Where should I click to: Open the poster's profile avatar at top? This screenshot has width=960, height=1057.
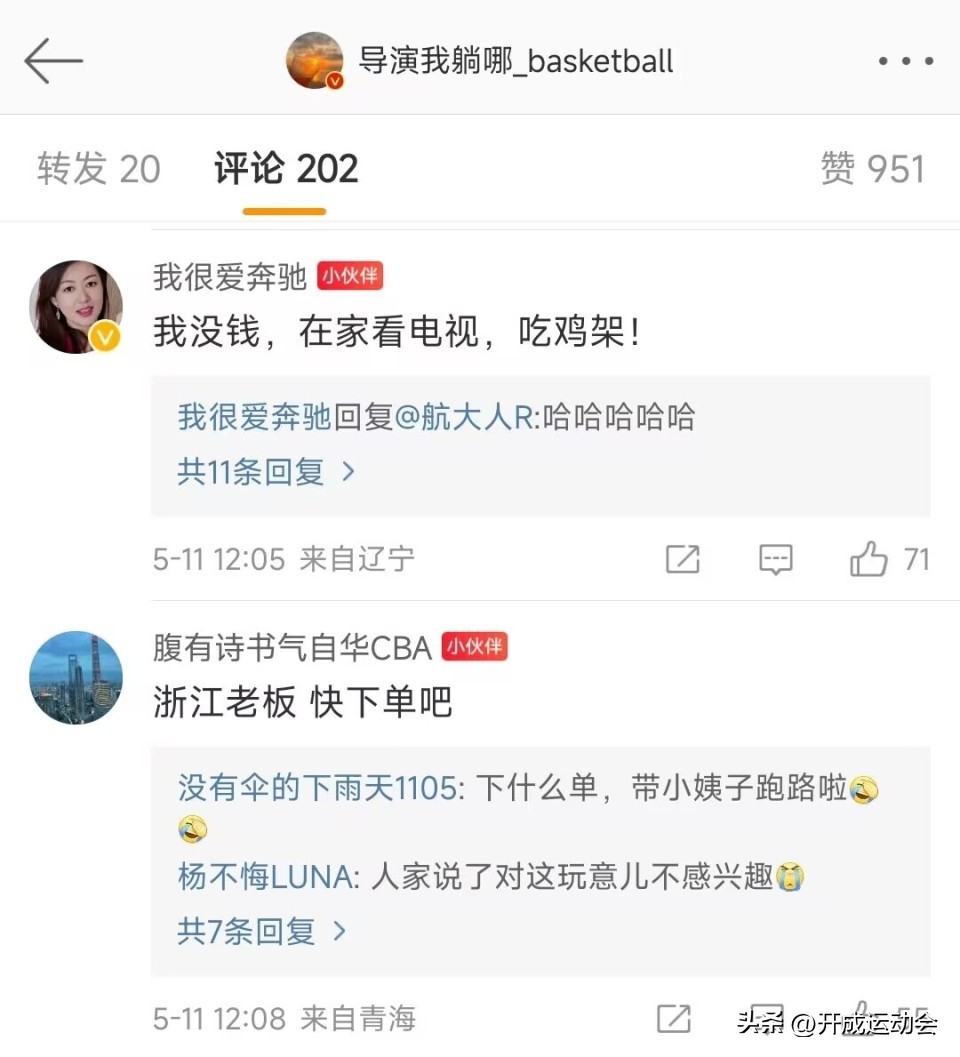coord(314,60)
